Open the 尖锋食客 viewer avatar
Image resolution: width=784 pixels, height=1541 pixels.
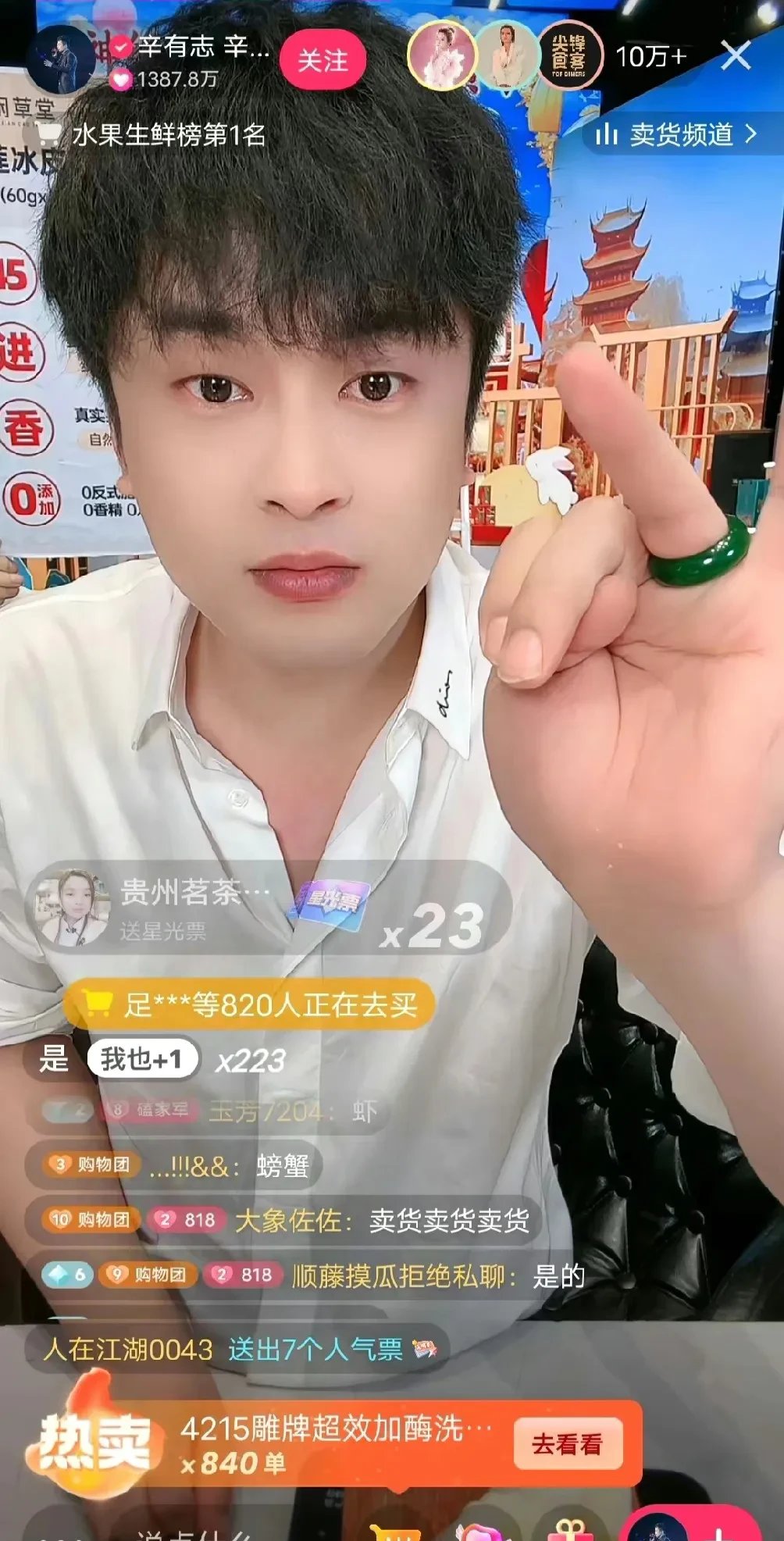click(569, 55)
